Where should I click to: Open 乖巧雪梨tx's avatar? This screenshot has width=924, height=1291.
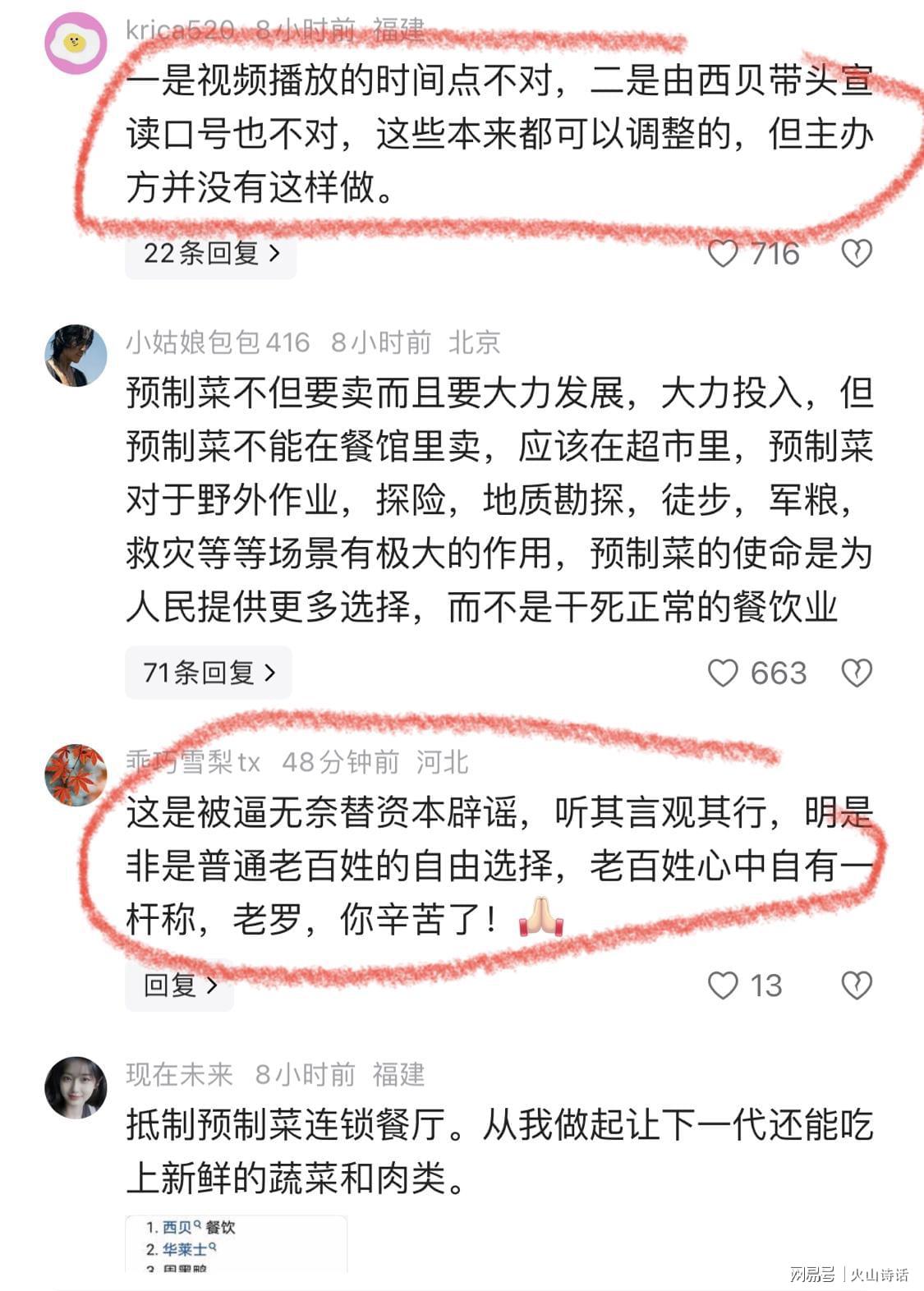coord(76,775)
